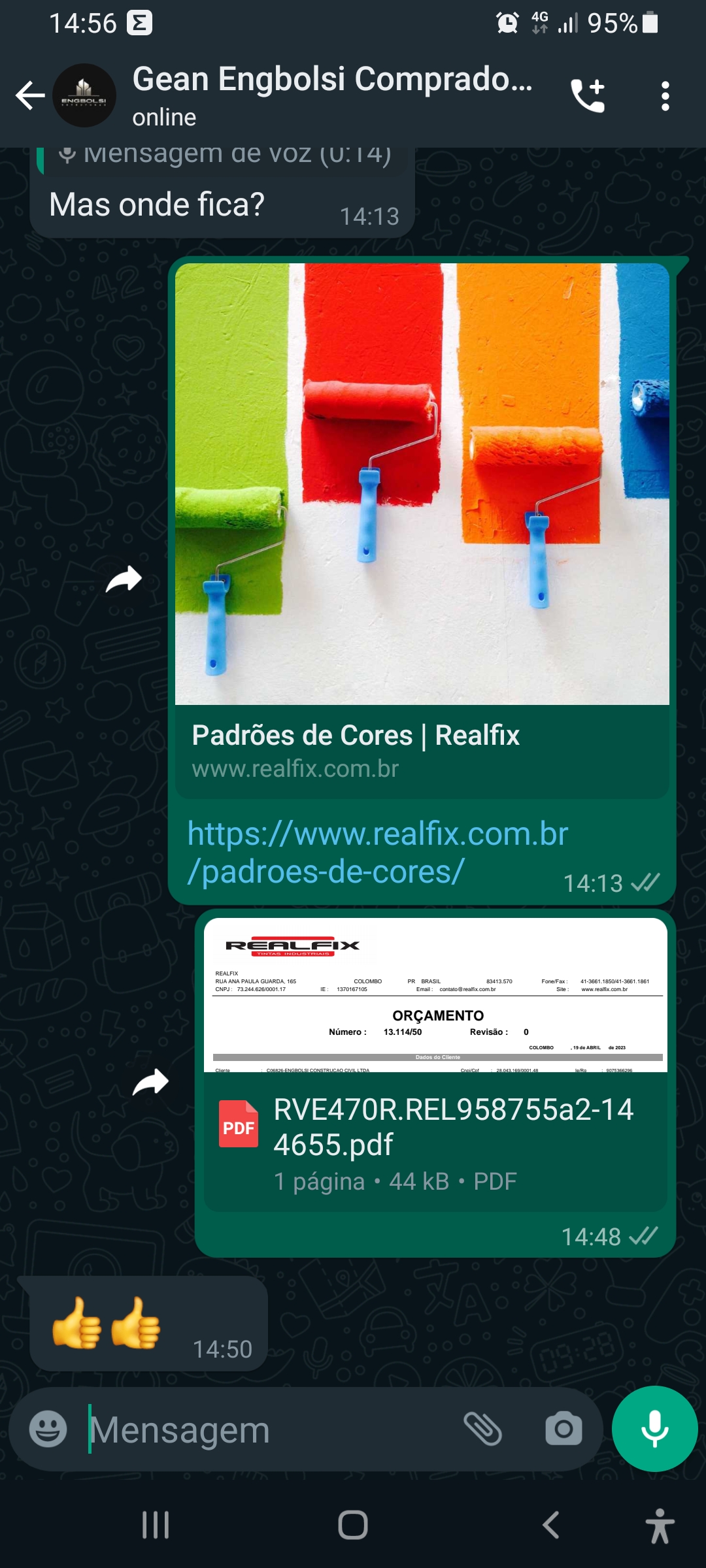Attach a file with the paperclip
The width and height of the screenshot is (706, 1568).
(x=482, y=1429)
